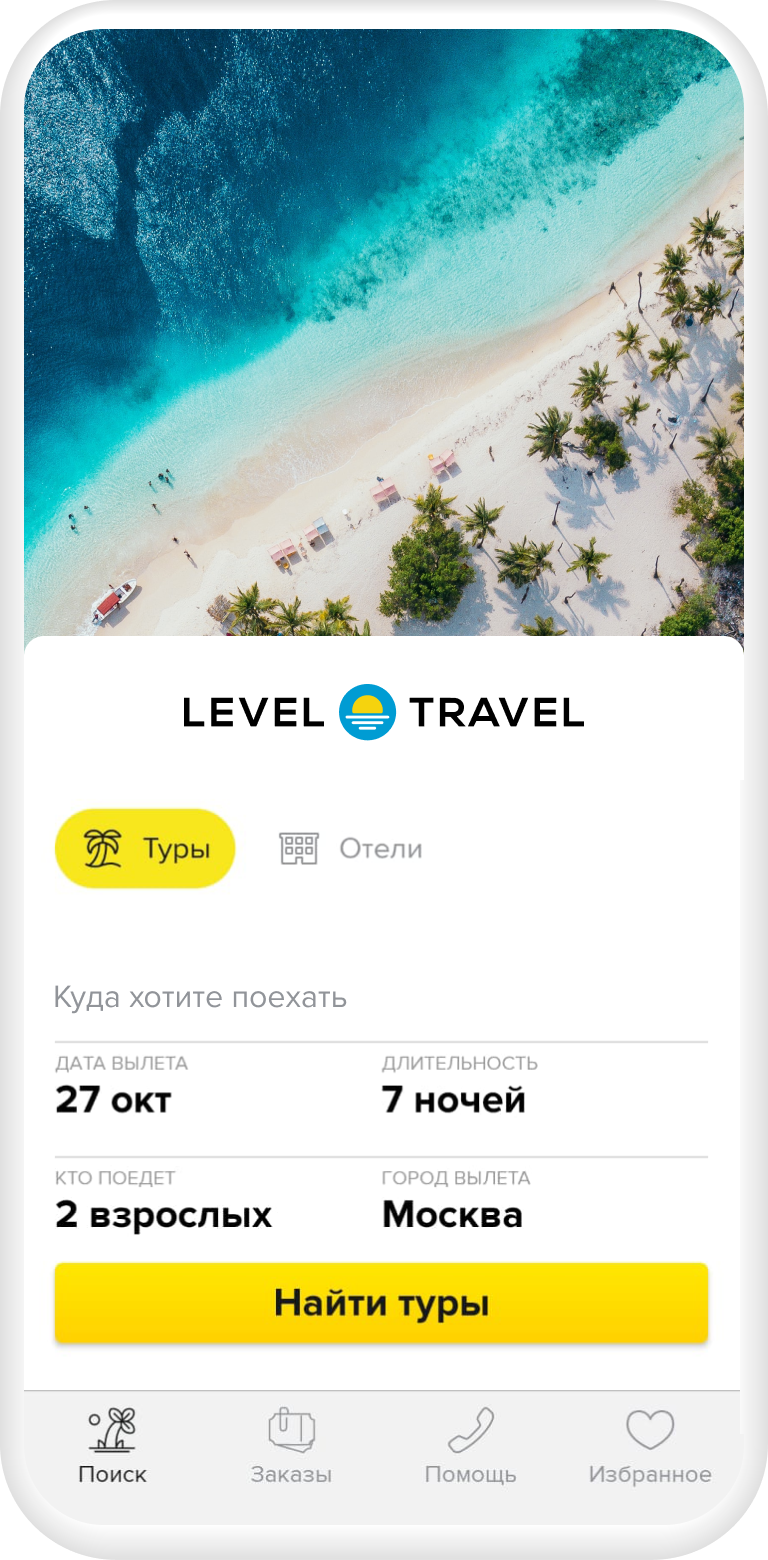
Task: Switch to the Отели tab
Action: point(351,849)
